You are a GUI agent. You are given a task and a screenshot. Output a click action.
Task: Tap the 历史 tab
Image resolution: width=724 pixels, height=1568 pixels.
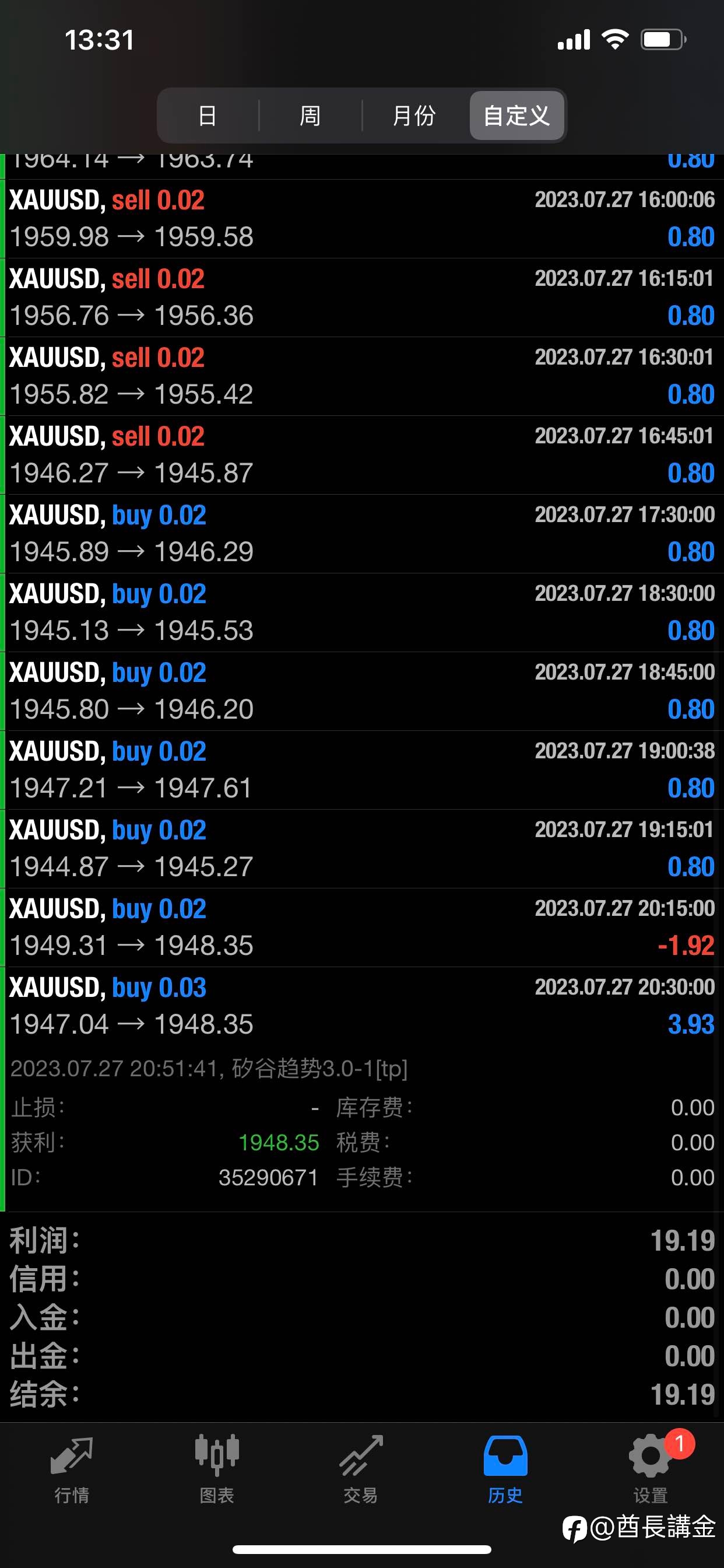(505, 1469)
